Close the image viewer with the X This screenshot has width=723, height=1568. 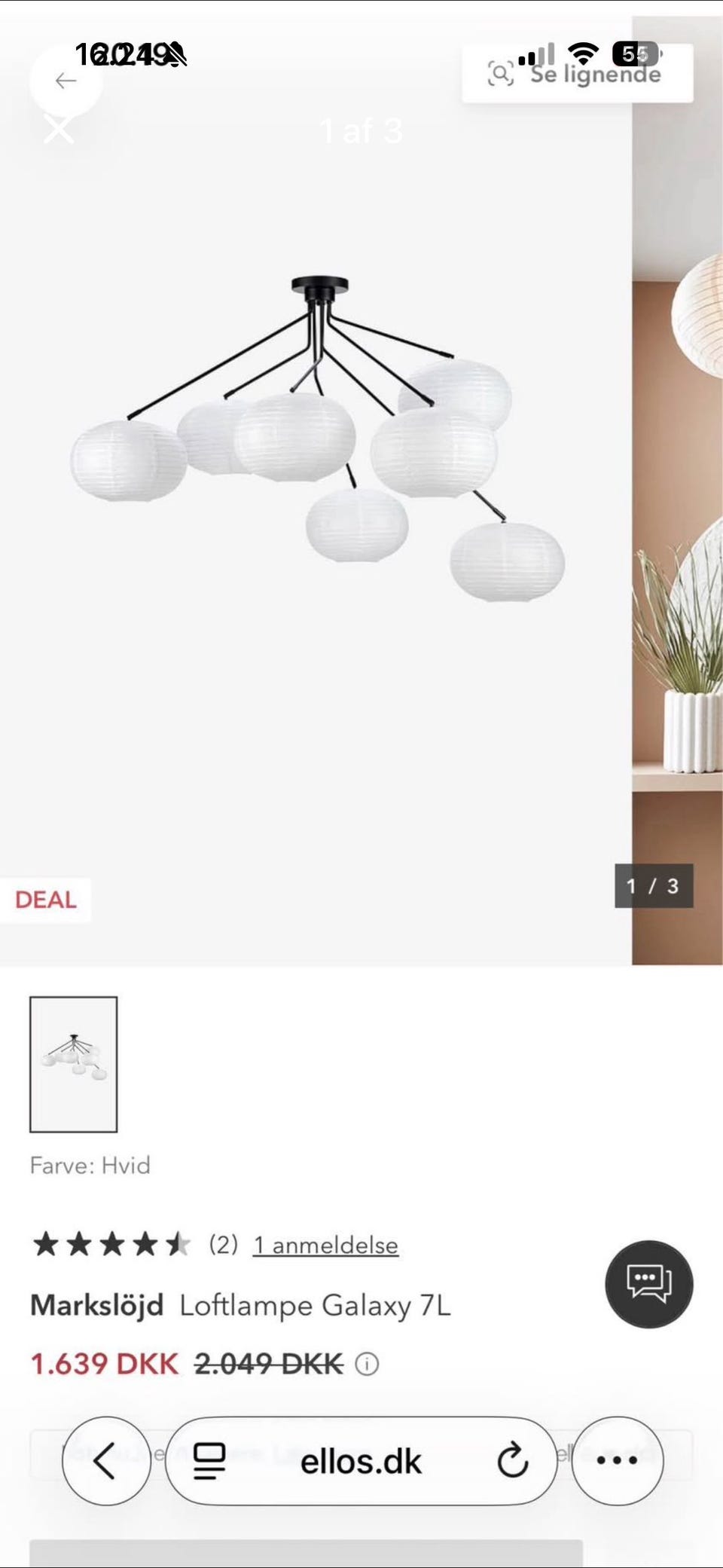tap(59, 130)
